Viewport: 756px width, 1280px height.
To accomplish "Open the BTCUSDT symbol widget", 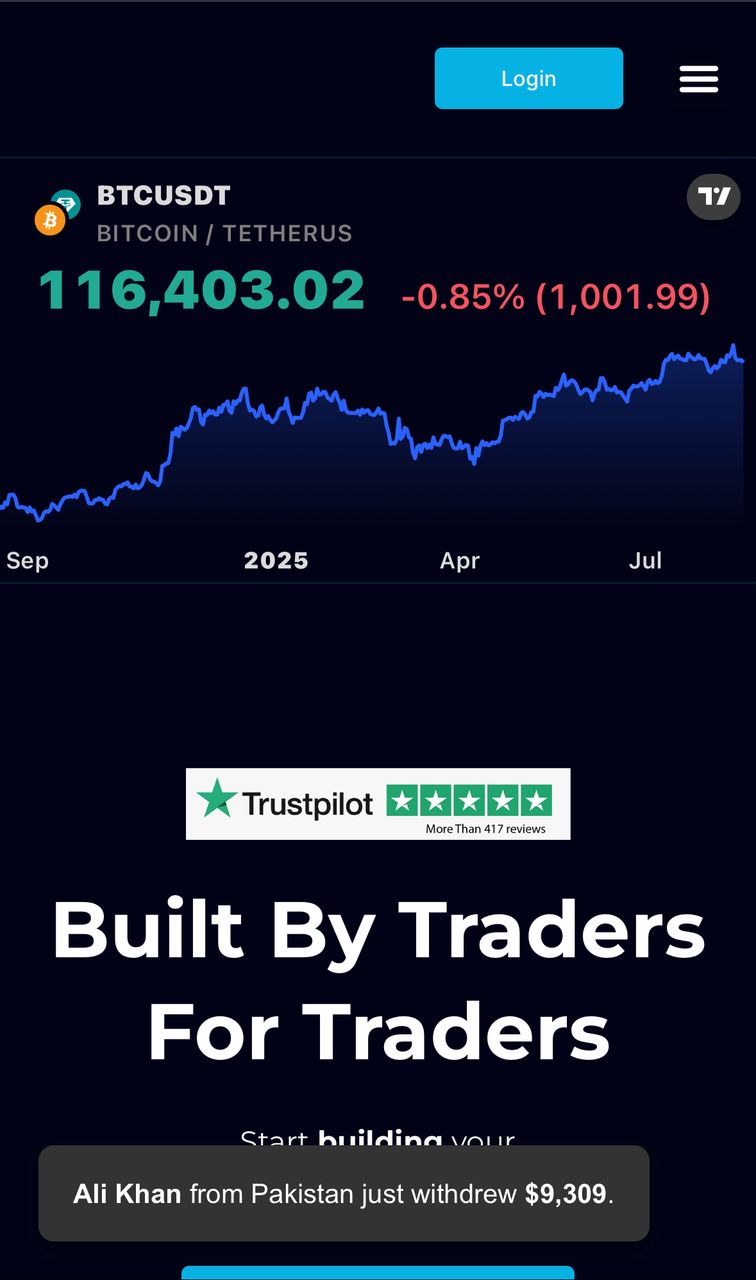I will 164,196.
